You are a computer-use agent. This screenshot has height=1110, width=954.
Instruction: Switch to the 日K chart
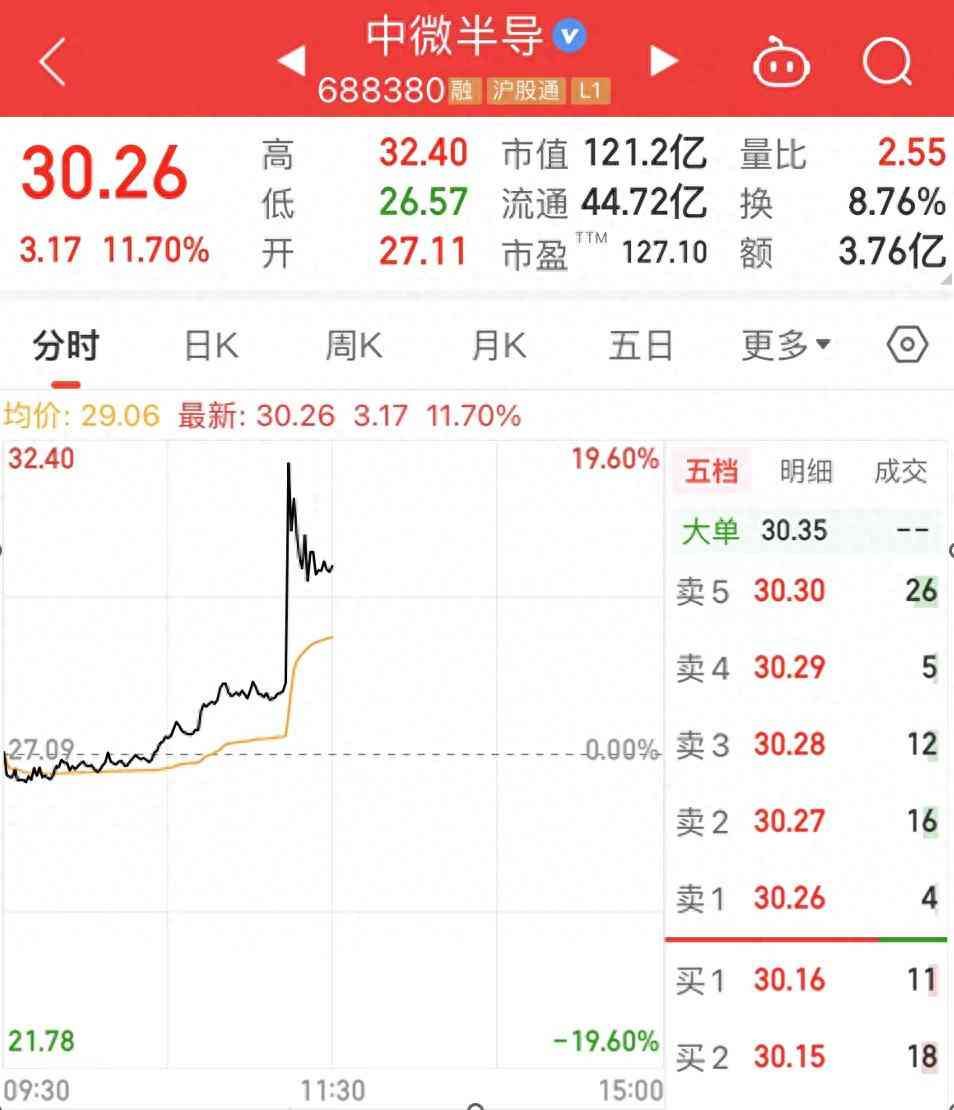click(211, 346)
